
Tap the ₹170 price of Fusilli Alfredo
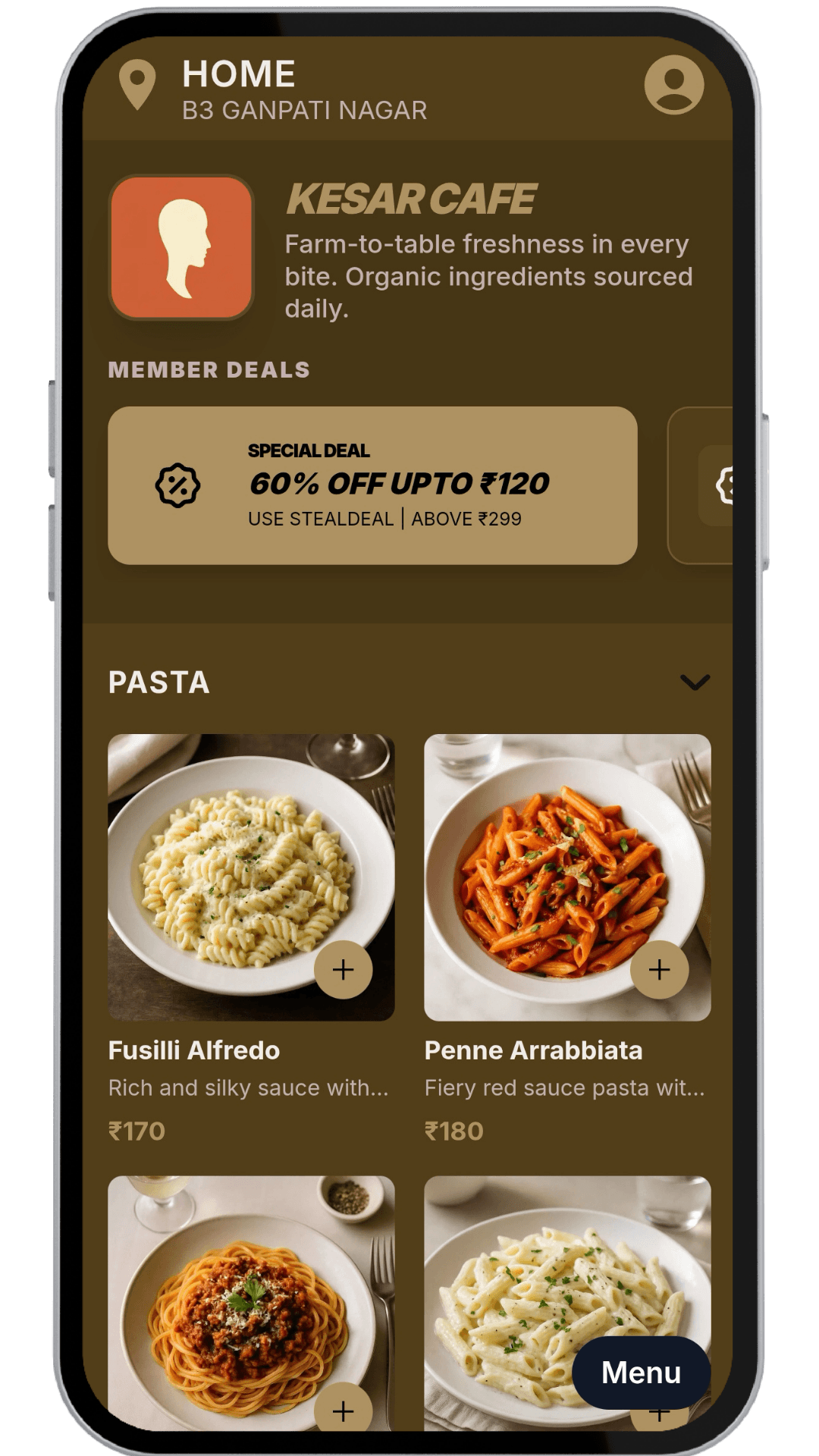point(136,1130)
